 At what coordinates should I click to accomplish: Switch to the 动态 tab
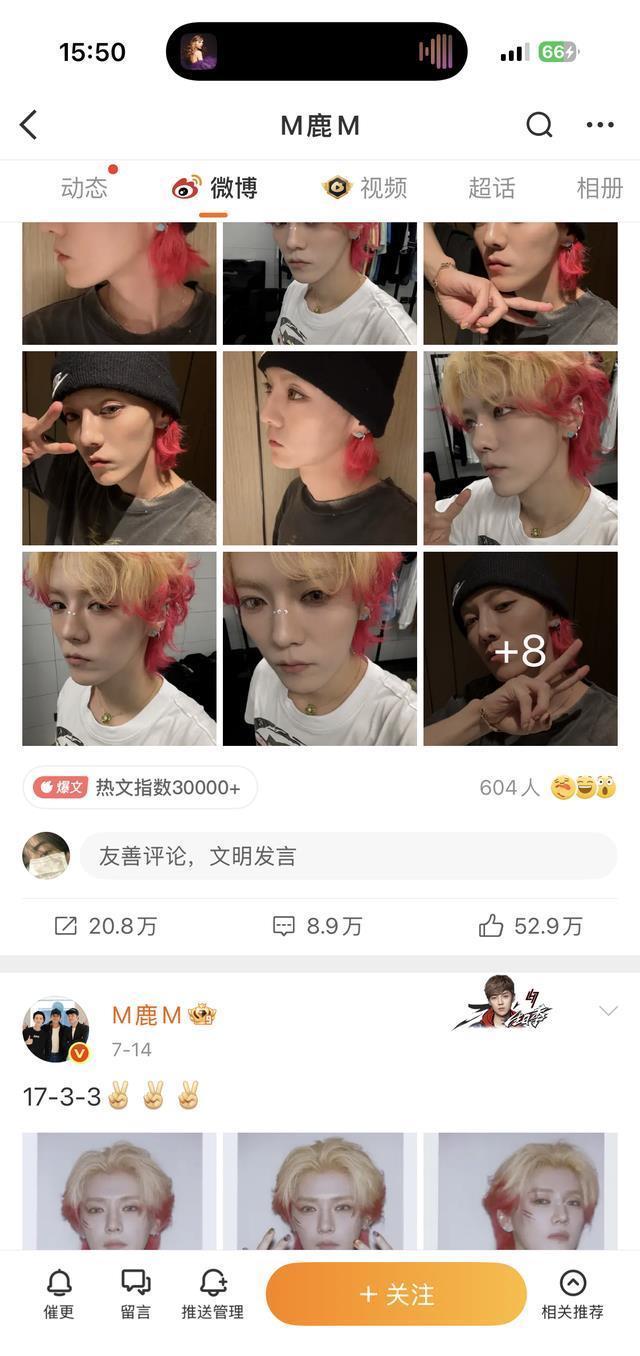[84, 188]
